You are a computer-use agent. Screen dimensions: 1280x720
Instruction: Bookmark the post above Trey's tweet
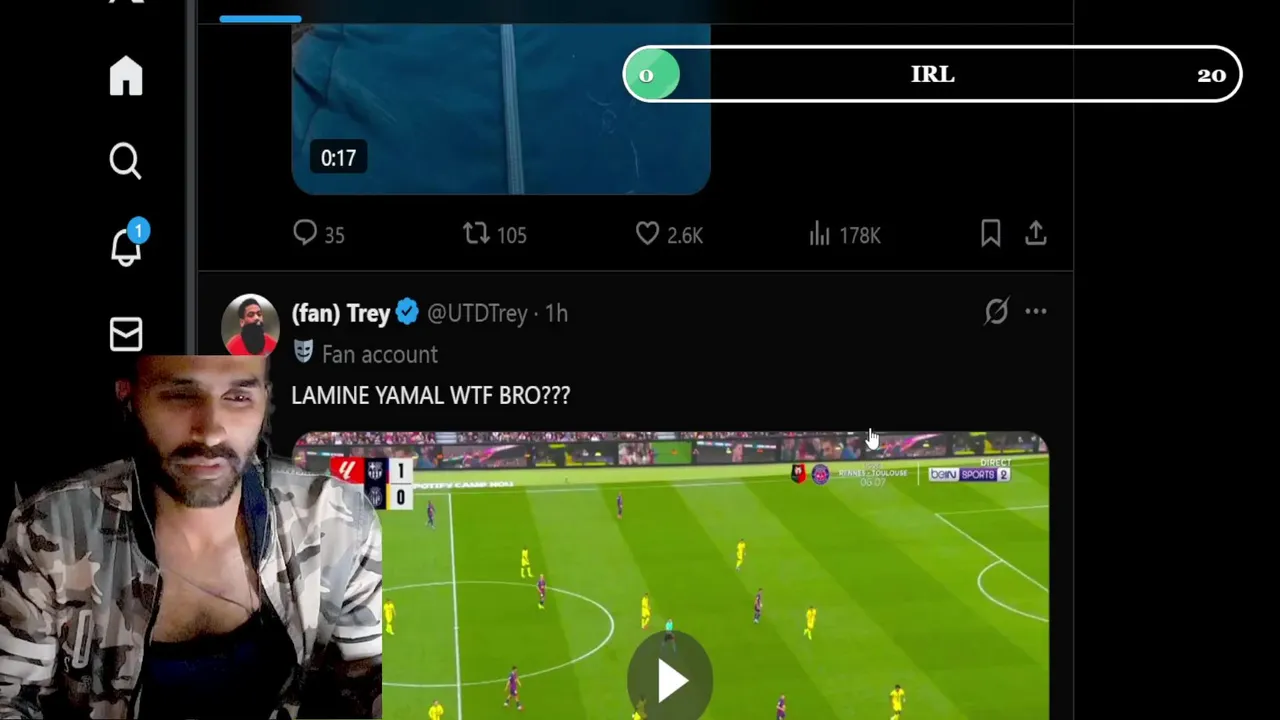[x=990, y=234]
